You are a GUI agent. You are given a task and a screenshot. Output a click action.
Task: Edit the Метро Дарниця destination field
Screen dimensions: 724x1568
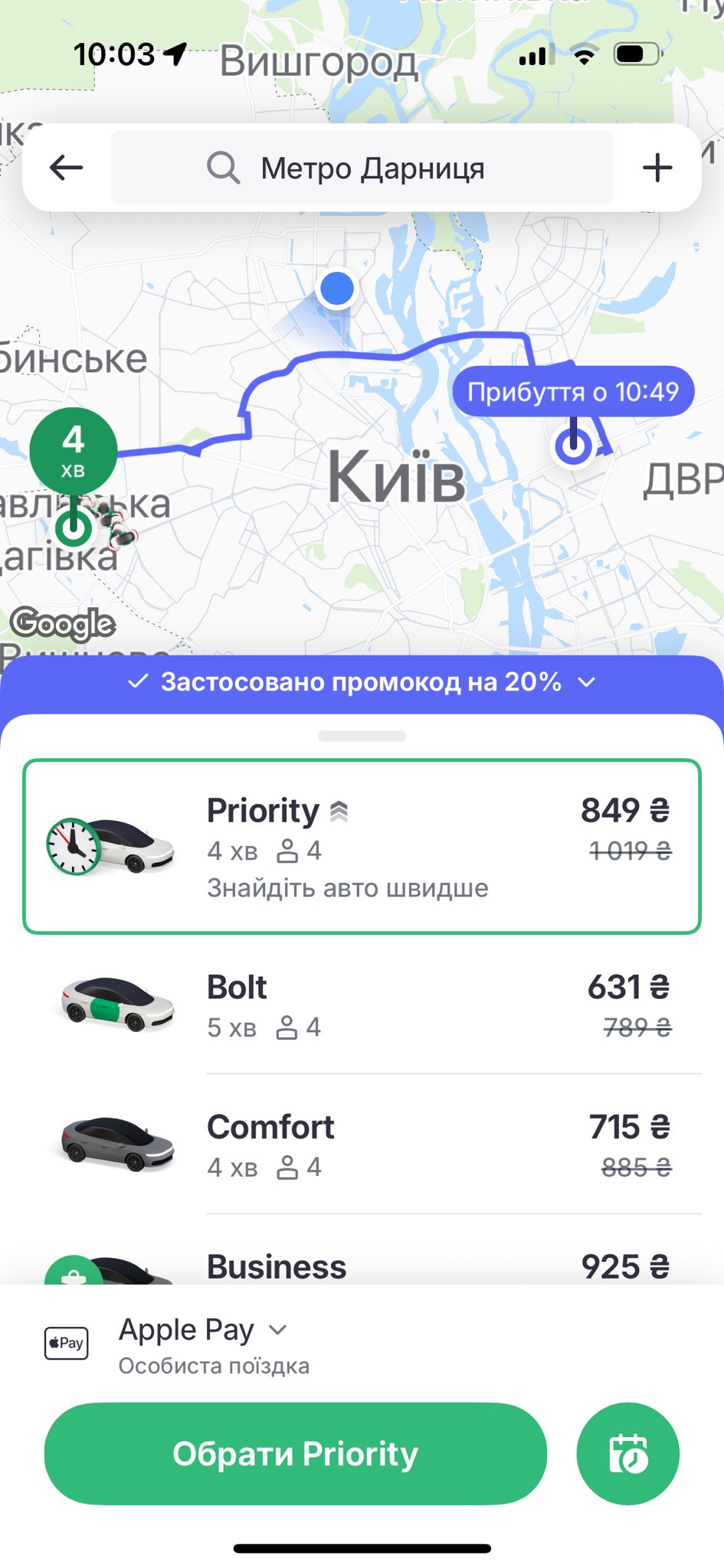pyautogui.click(x=362, y=168)
